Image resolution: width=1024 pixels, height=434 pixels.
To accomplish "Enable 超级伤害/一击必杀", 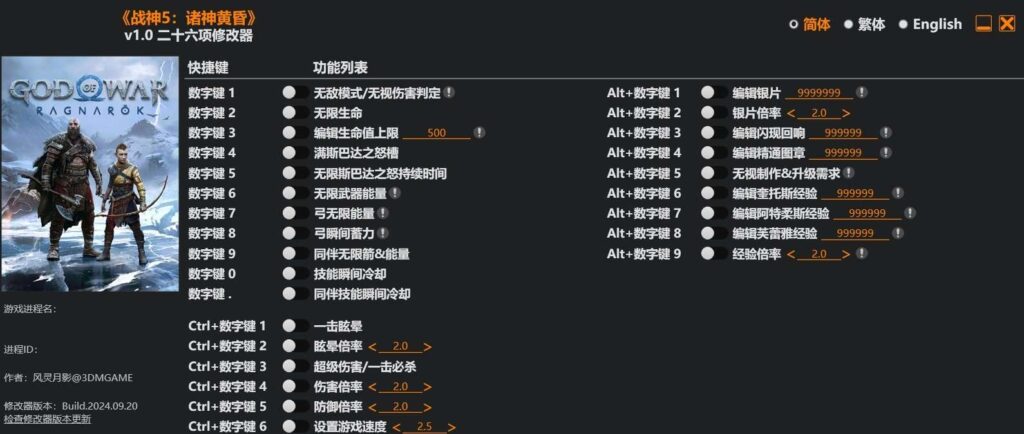I will [293, 367].
